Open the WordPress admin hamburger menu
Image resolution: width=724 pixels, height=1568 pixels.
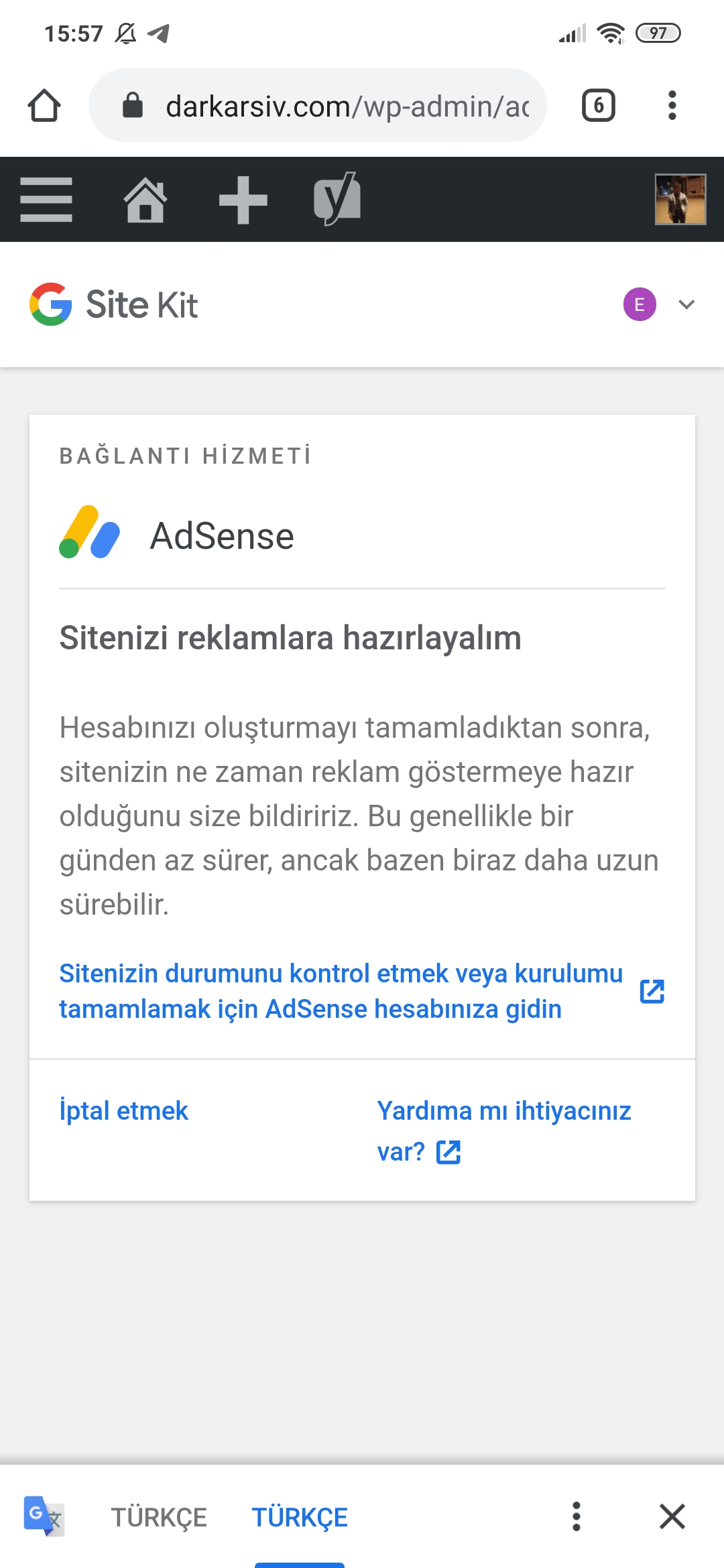46,200
